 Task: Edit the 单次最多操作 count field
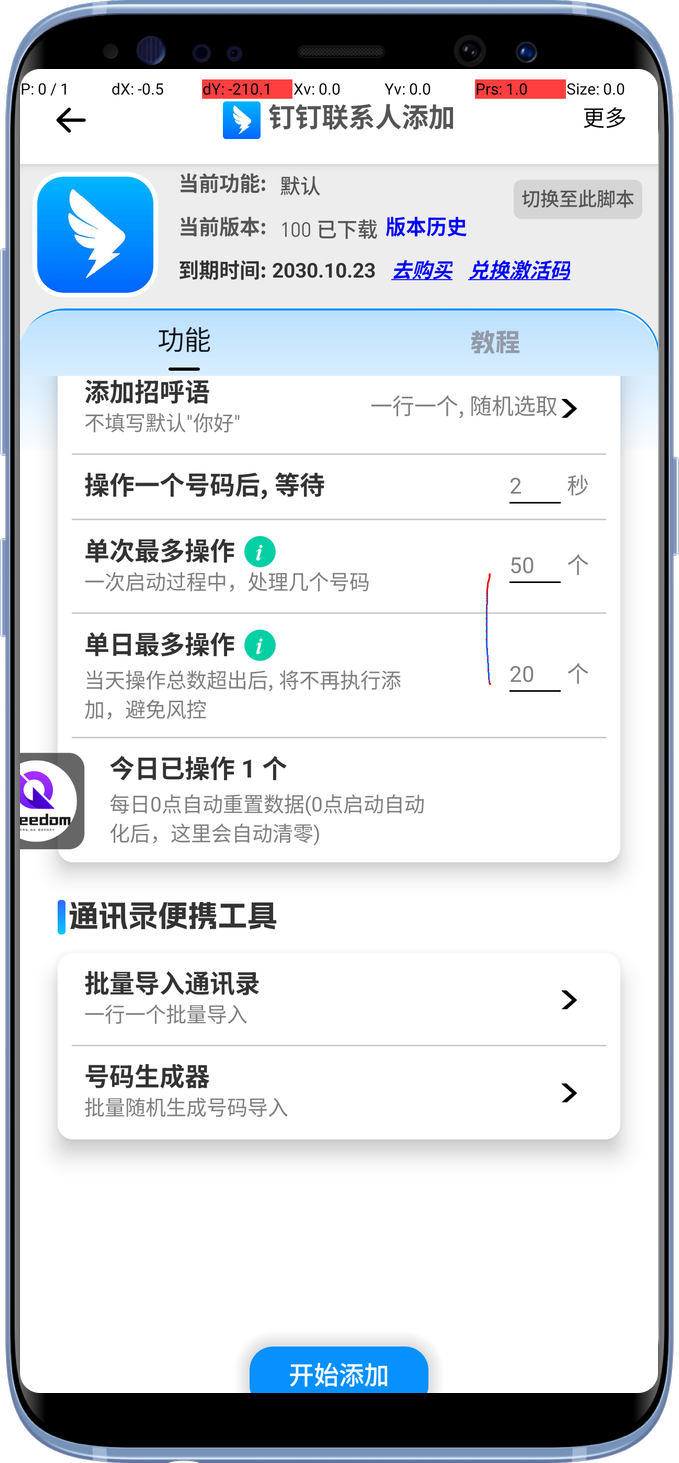click(x=534, y=566)
